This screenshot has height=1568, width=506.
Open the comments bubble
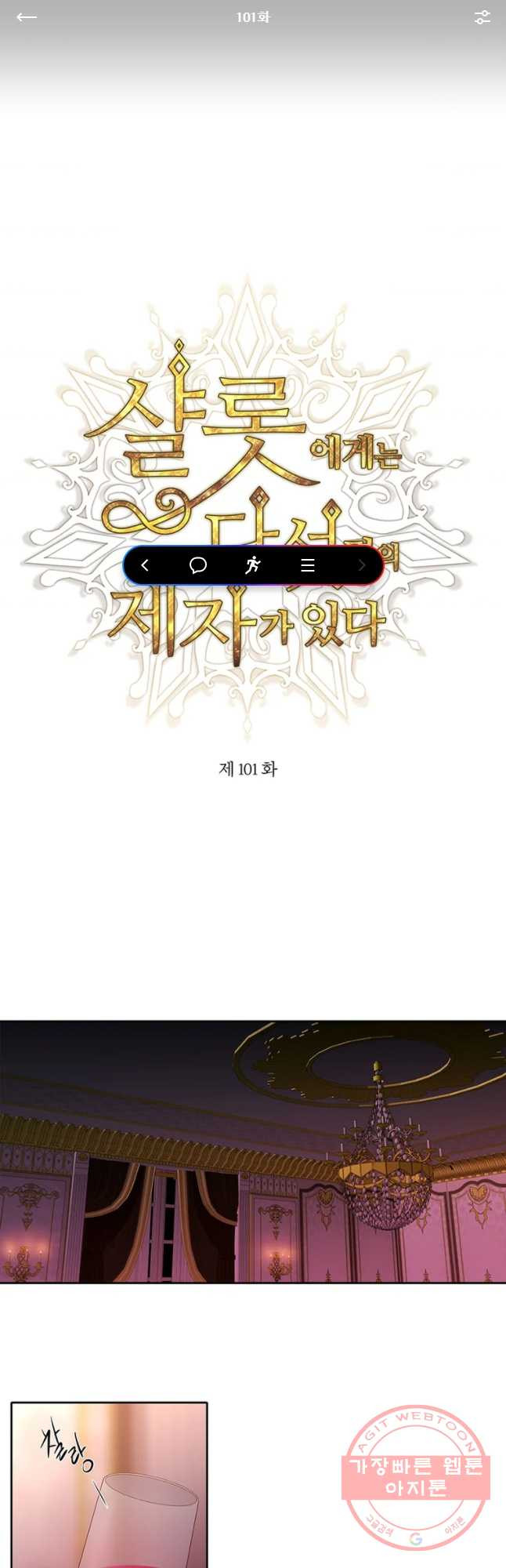(198, 565)
